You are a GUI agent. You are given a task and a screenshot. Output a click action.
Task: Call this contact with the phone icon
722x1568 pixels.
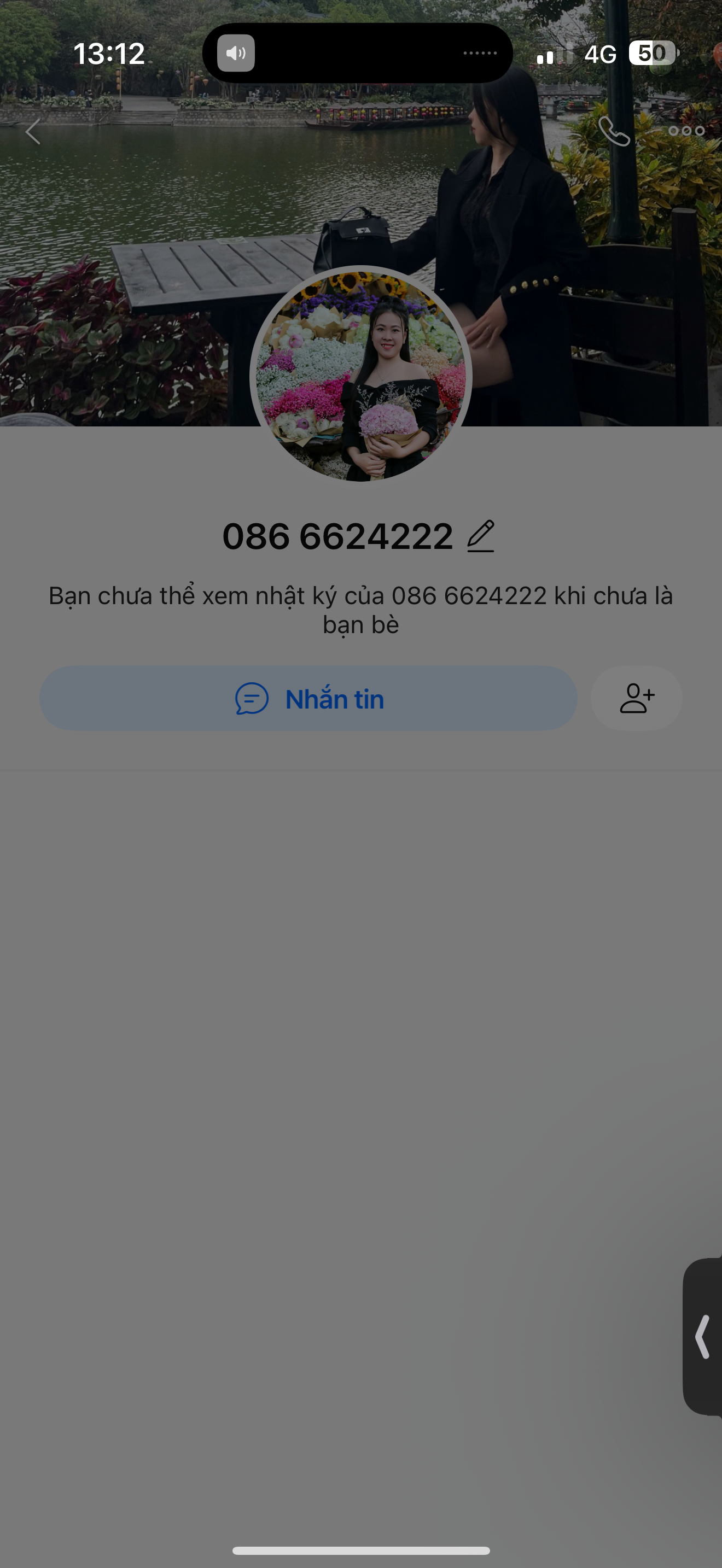pyautogui.click(x=614, y=131)
